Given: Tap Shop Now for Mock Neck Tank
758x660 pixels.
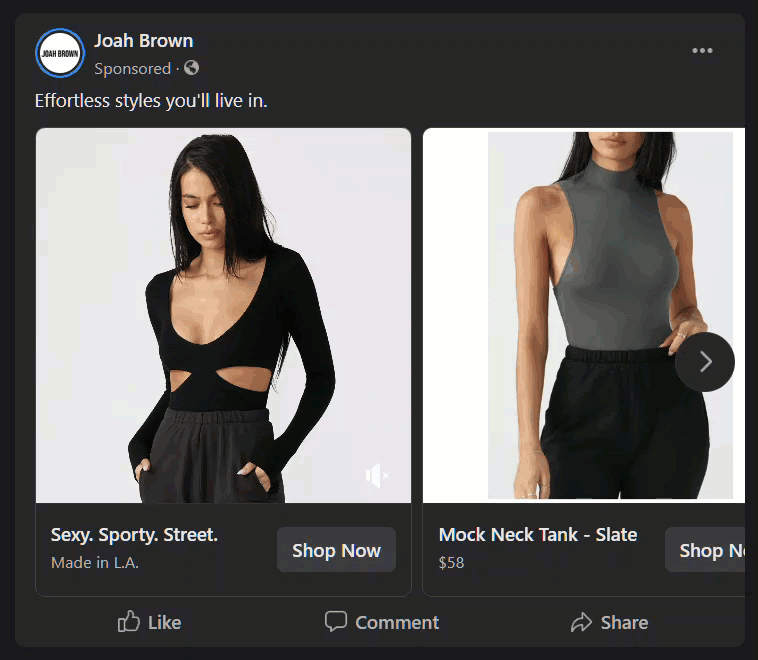Looking at the screenshot, I should point(710,550).
